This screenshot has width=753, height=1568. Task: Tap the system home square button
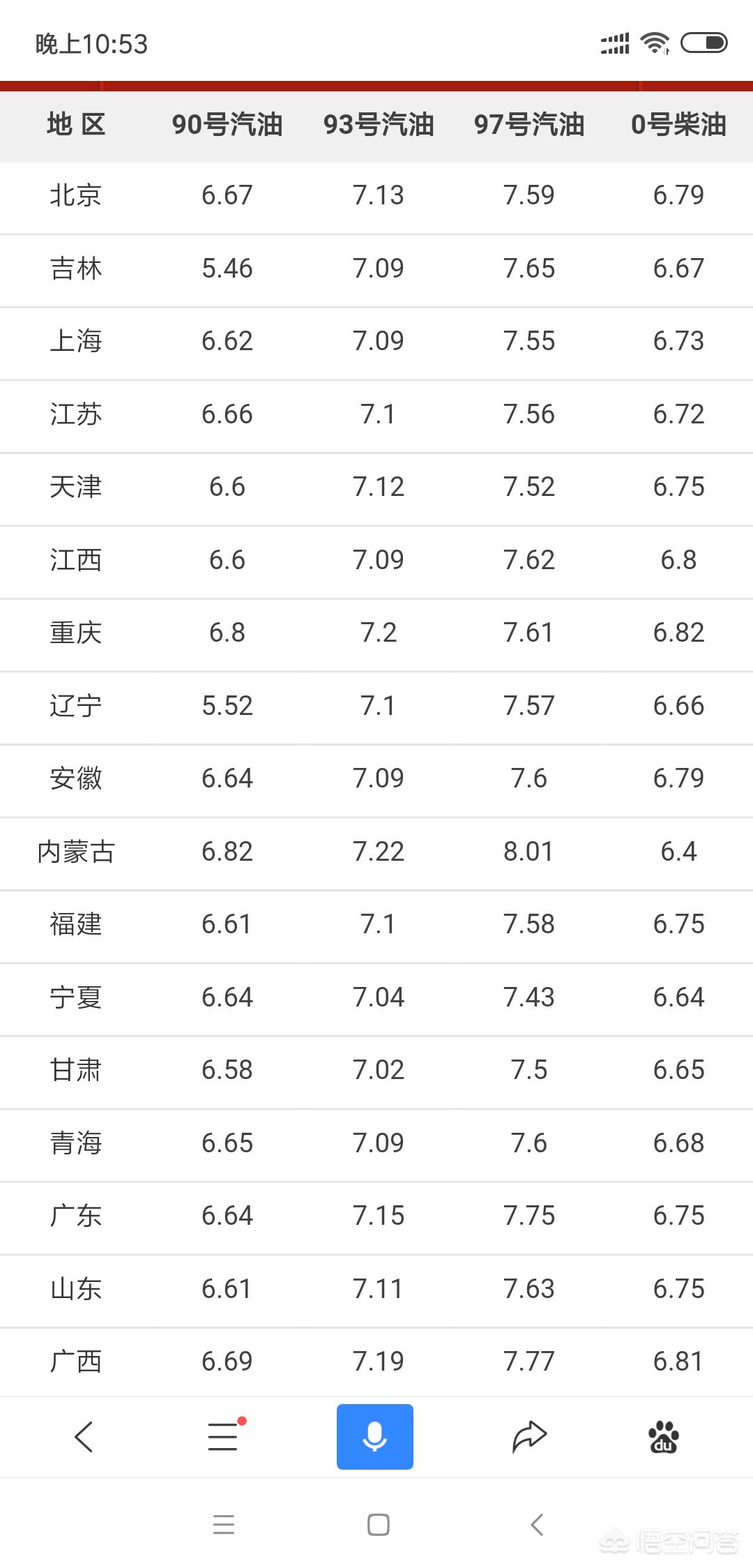378,1525
